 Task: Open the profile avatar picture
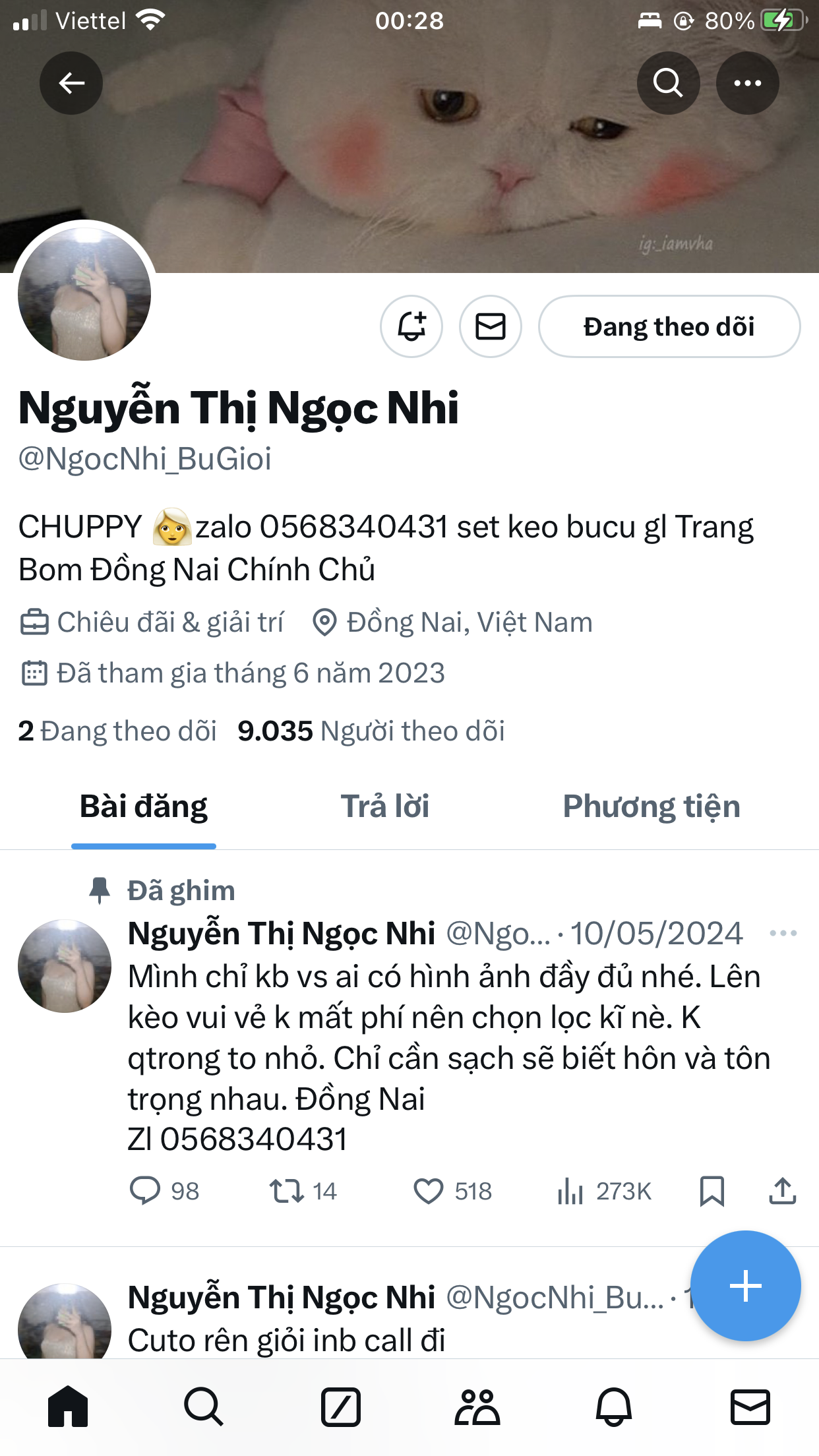pyautogui.click(x=84, y=294)
